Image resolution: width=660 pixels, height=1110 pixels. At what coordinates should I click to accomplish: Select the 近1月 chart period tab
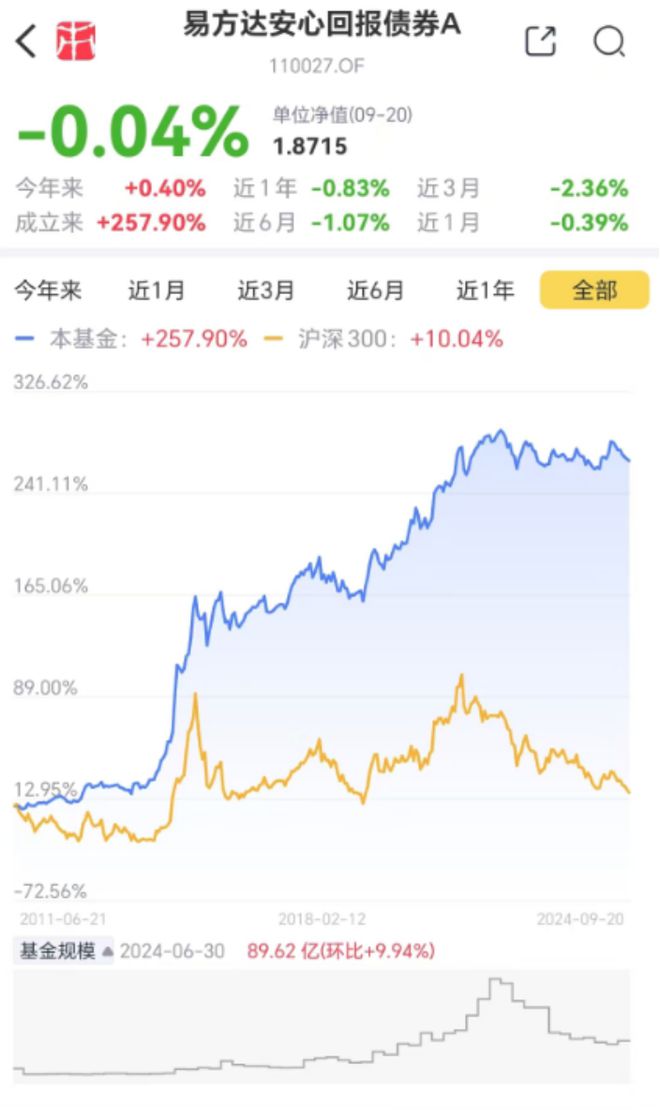pos(157,290)
